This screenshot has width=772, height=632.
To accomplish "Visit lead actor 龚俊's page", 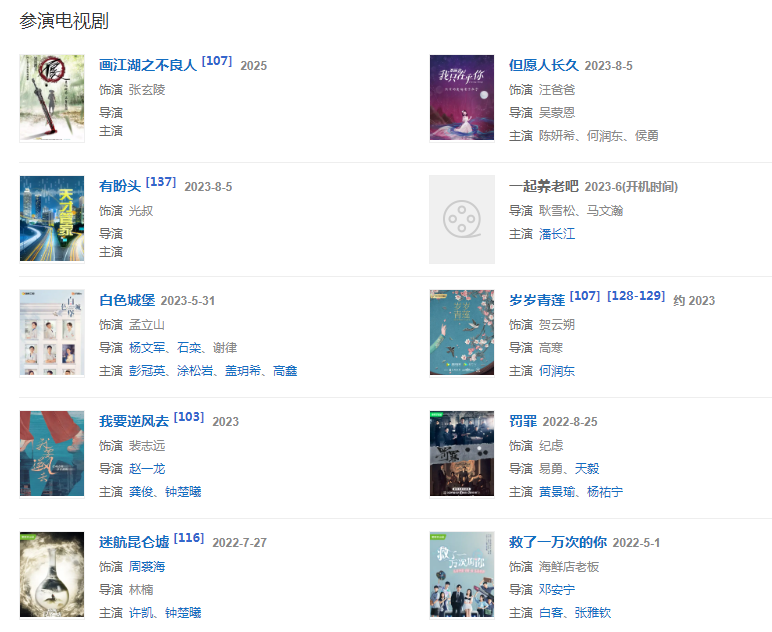I will [x=139, y=491].
